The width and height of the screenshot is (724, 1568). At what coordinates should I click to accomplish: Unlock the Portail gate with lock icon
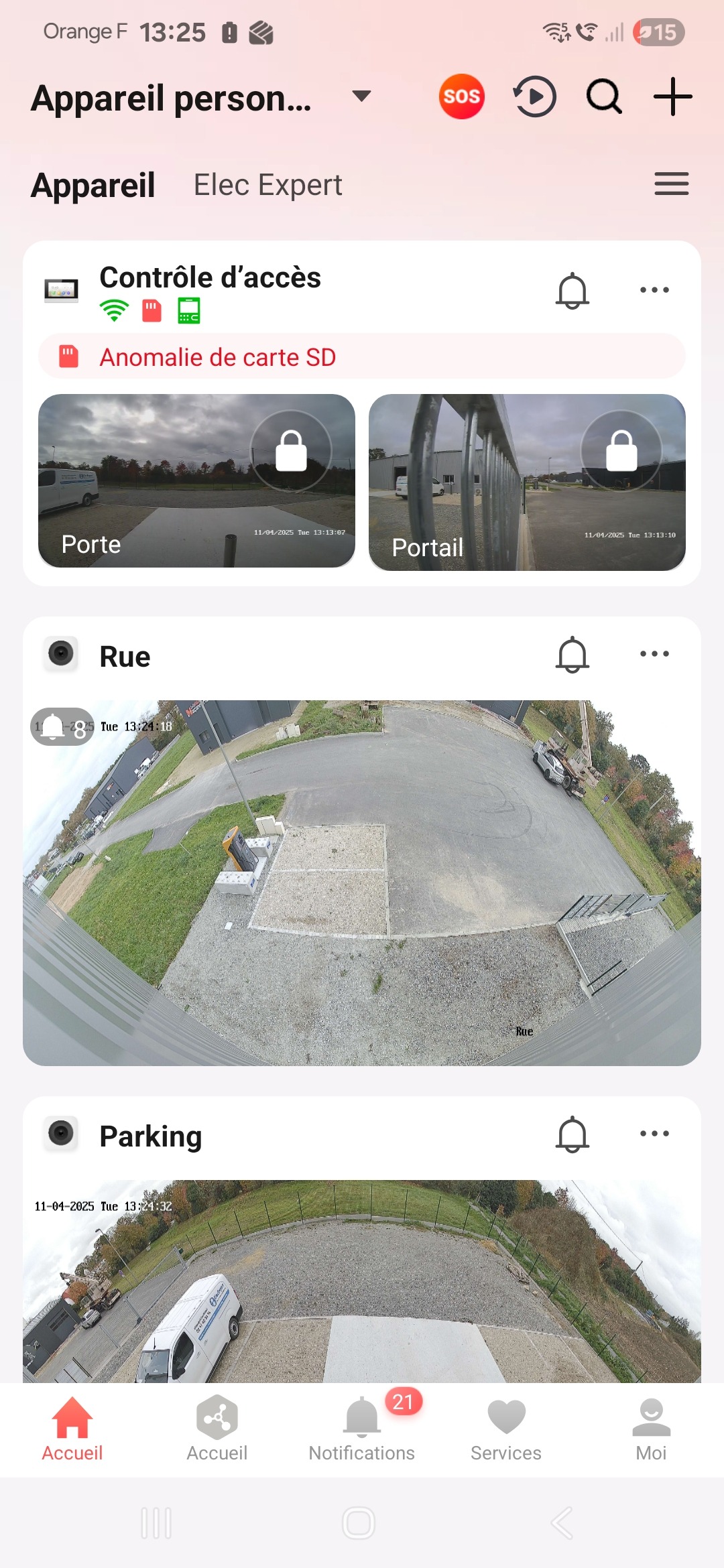(621, 450)
